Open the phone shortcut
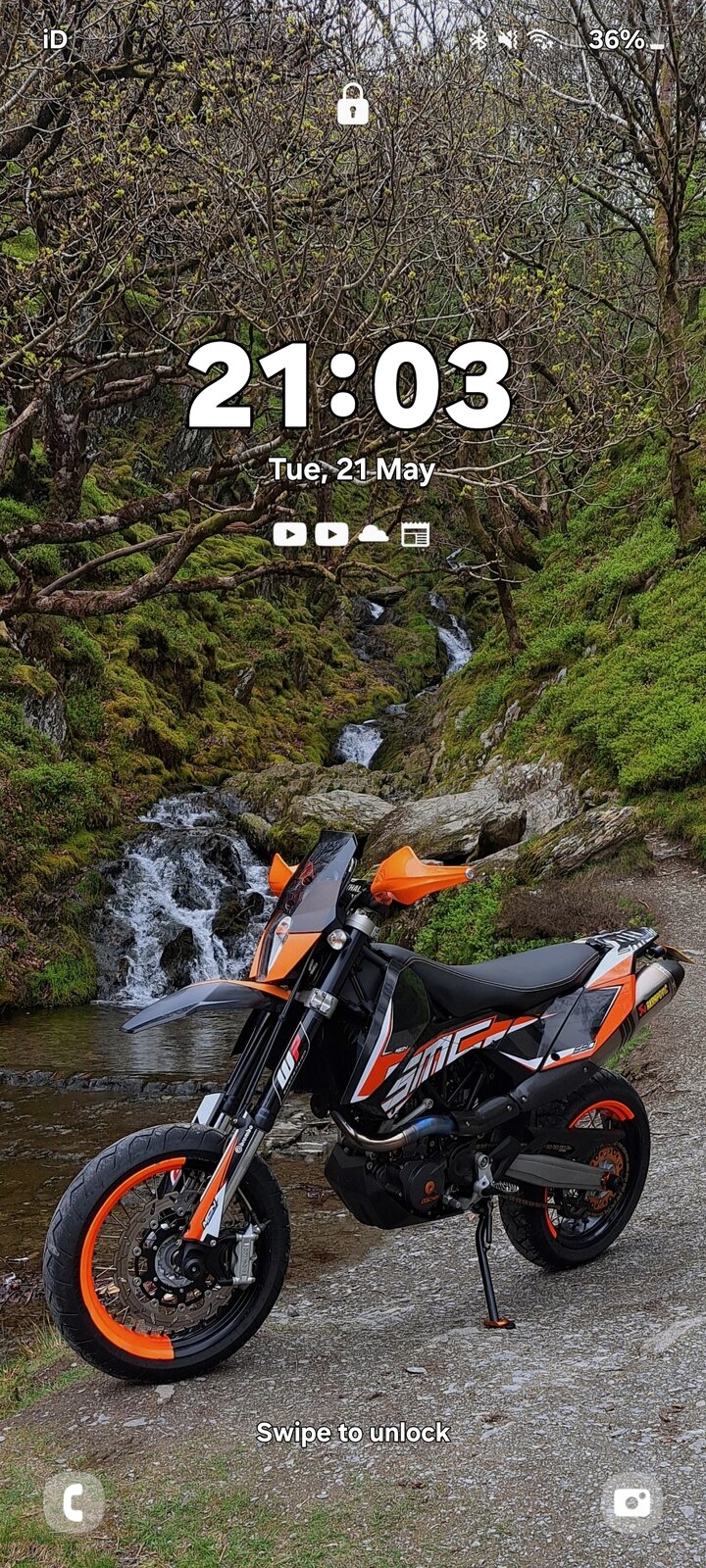Screen dimensions: 706x1568 click(x=74, y=1501)
